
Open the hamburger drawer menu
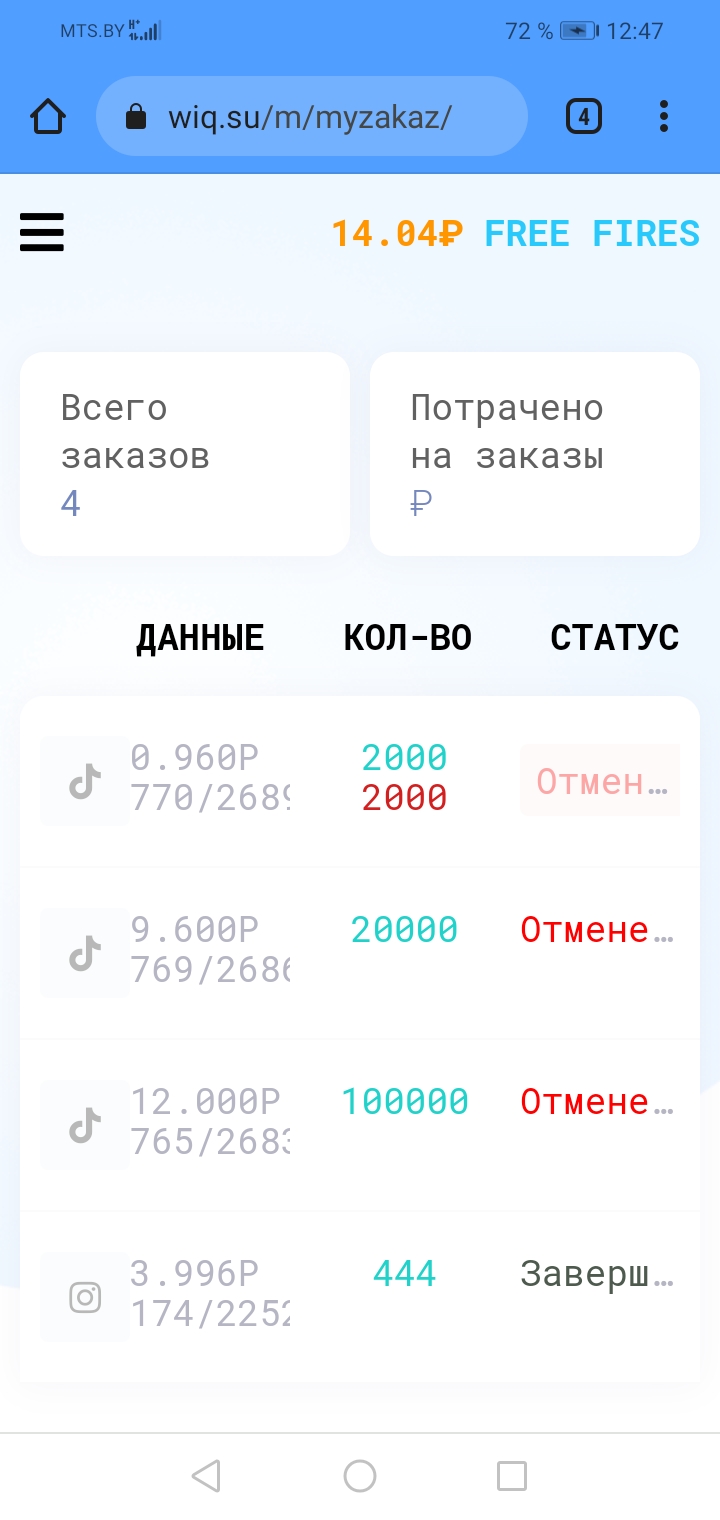coord(42,233)
